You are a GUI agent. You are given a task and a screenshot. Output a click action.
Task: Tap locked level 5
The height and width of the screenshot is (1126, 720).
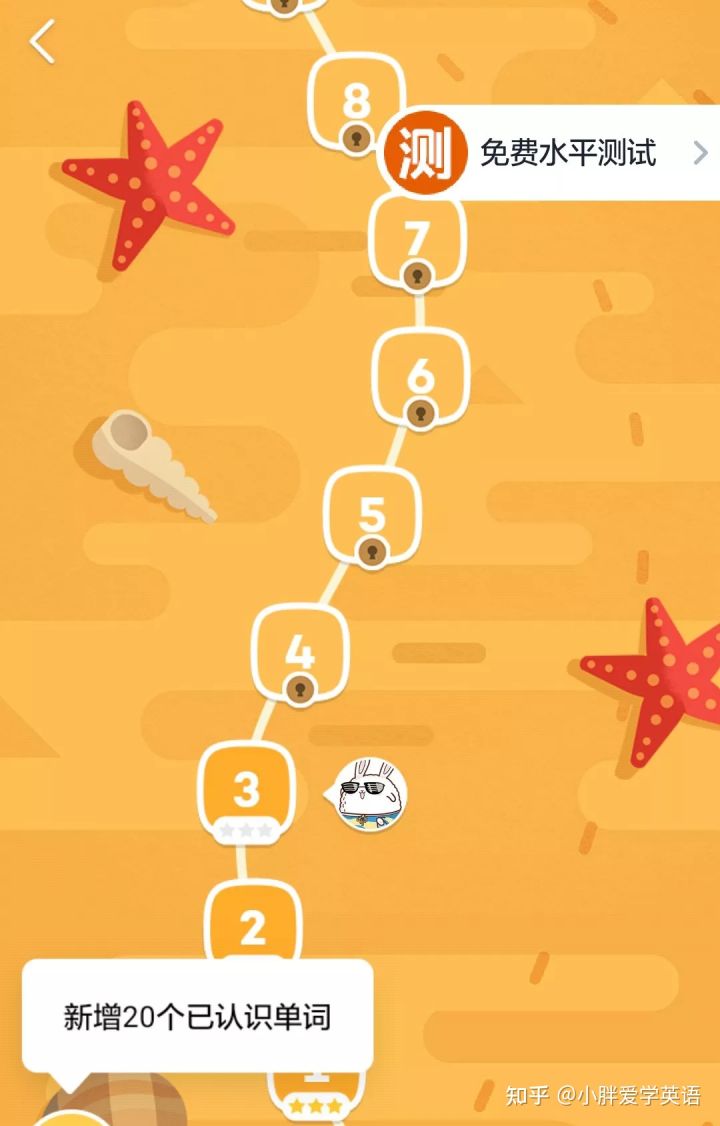[x=373, y=514]
